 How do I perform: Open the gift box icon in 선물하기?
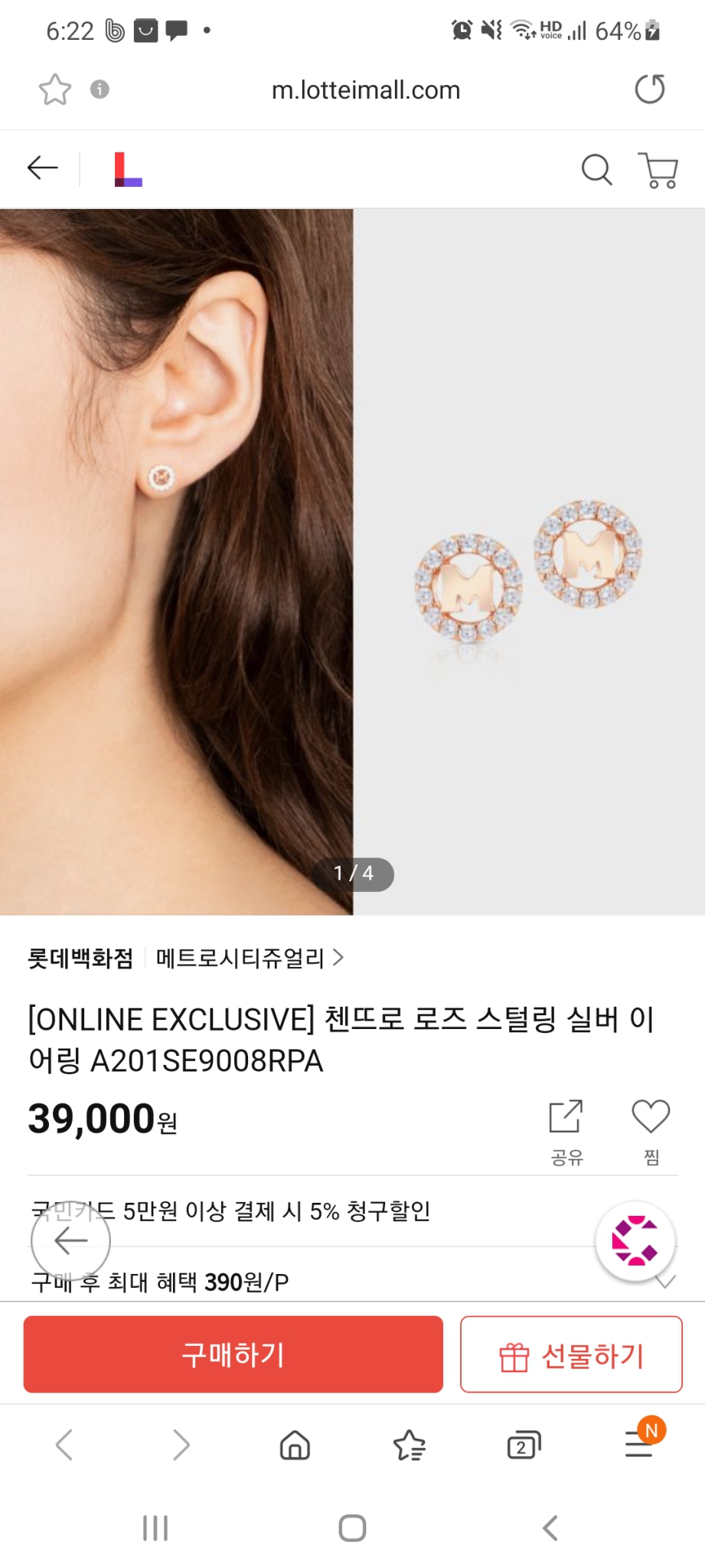[514, 1354]
